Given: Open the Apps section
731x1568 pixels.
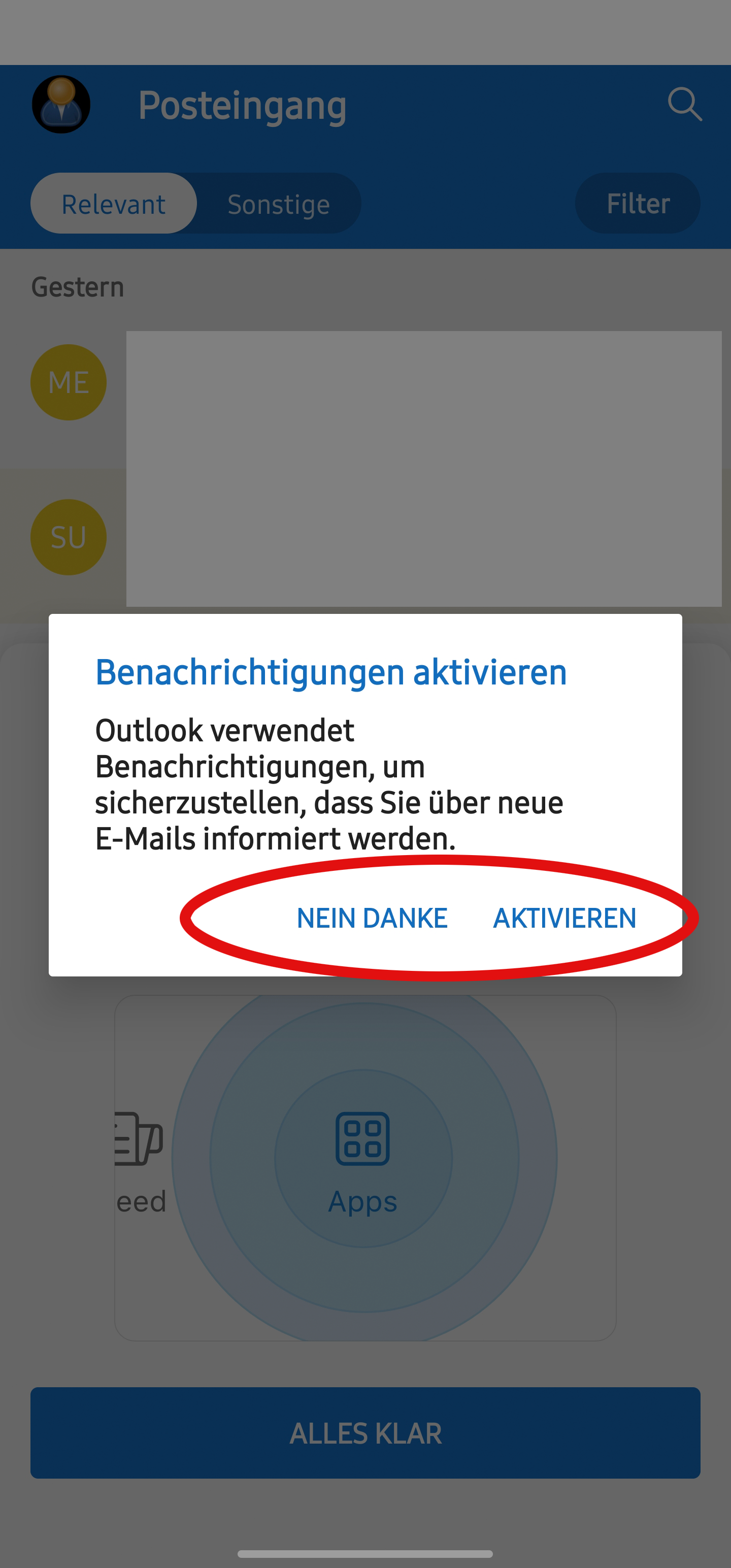Looking at the screenshot, I should tap(363, 1160).
